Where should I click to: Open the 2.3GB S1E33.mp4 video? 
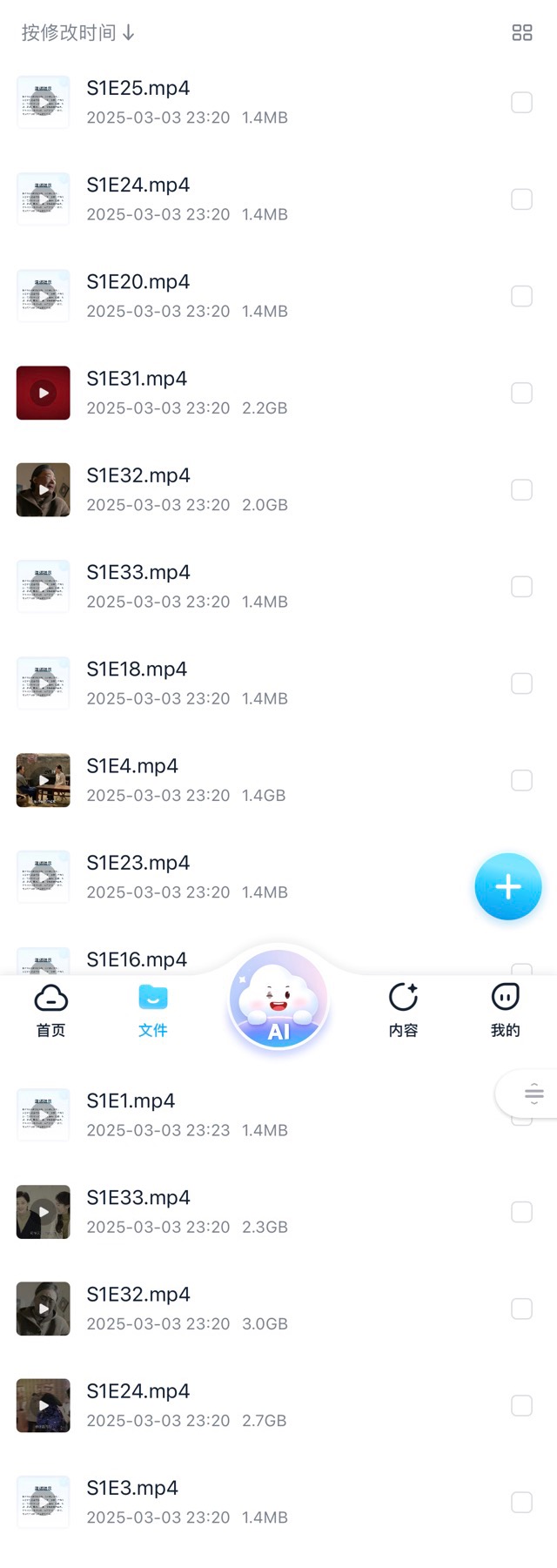coord(138,1199)
